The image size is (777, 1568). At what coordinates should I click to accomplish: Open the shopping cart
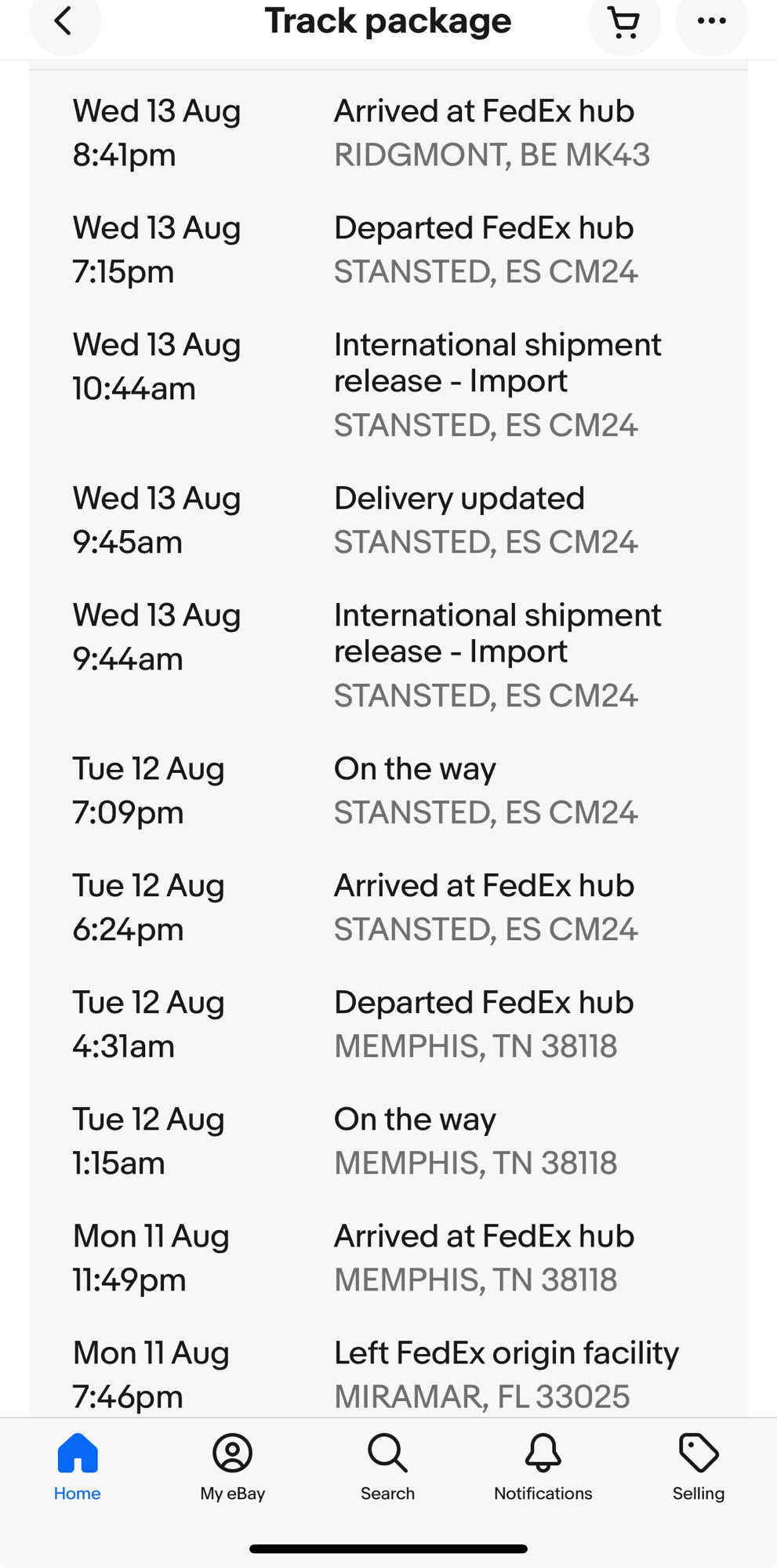point(624,22)
